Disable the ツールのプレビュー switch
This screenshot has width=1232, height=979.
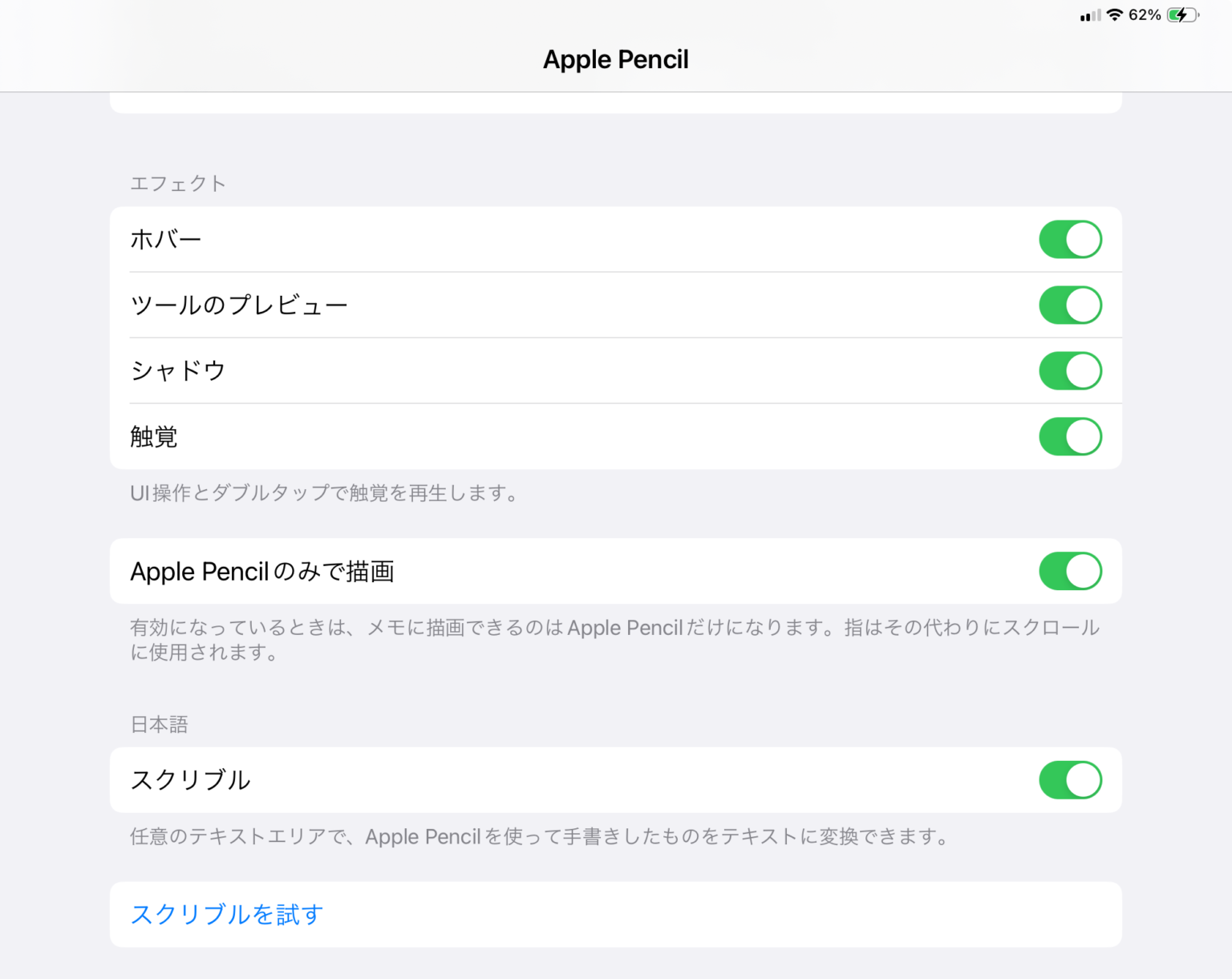click(1070, 305)
